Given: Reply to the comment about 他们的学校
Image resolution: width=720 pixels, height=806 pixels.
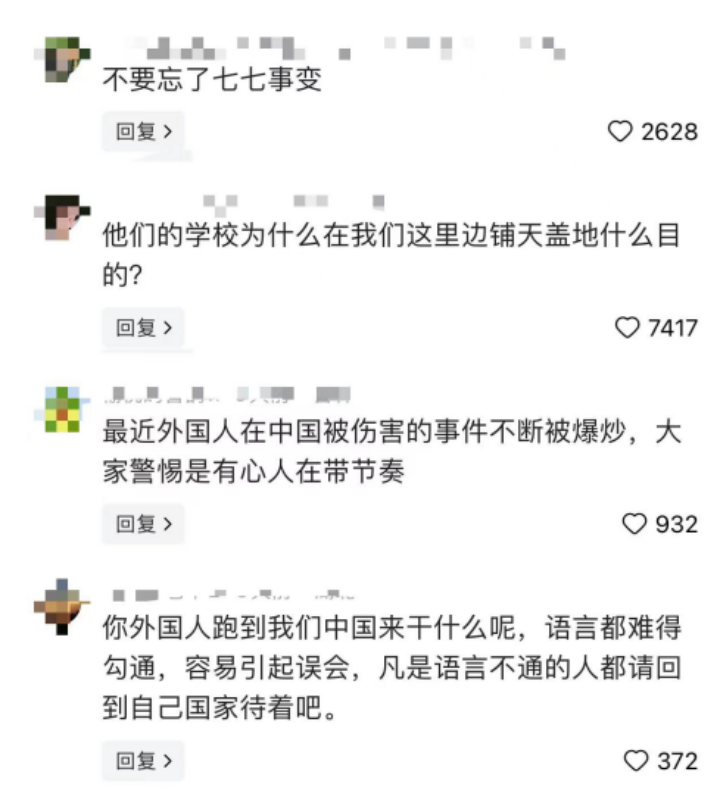Looking at the screenshot, I should point(143,327).
